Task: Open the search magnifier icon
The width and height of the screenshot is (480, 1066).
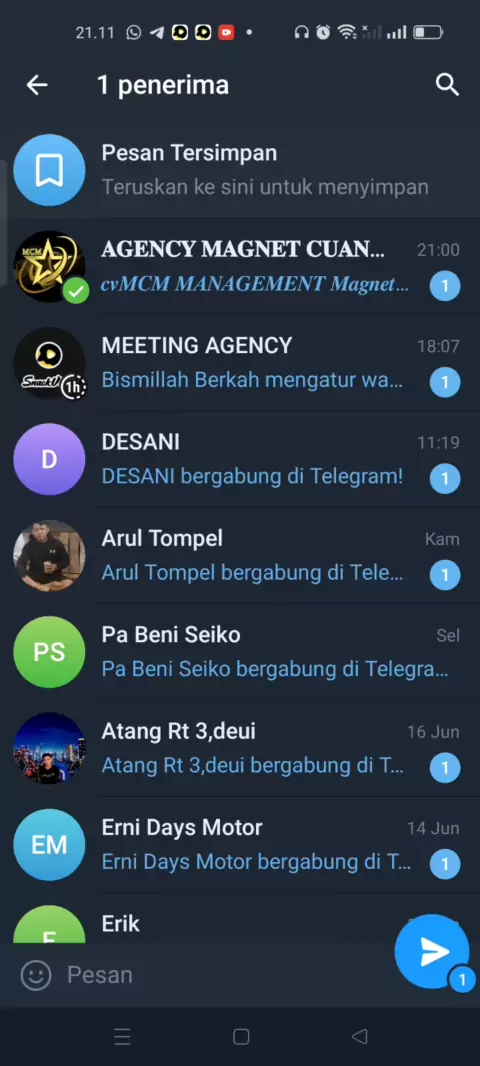Action: (x=447, y=85)
